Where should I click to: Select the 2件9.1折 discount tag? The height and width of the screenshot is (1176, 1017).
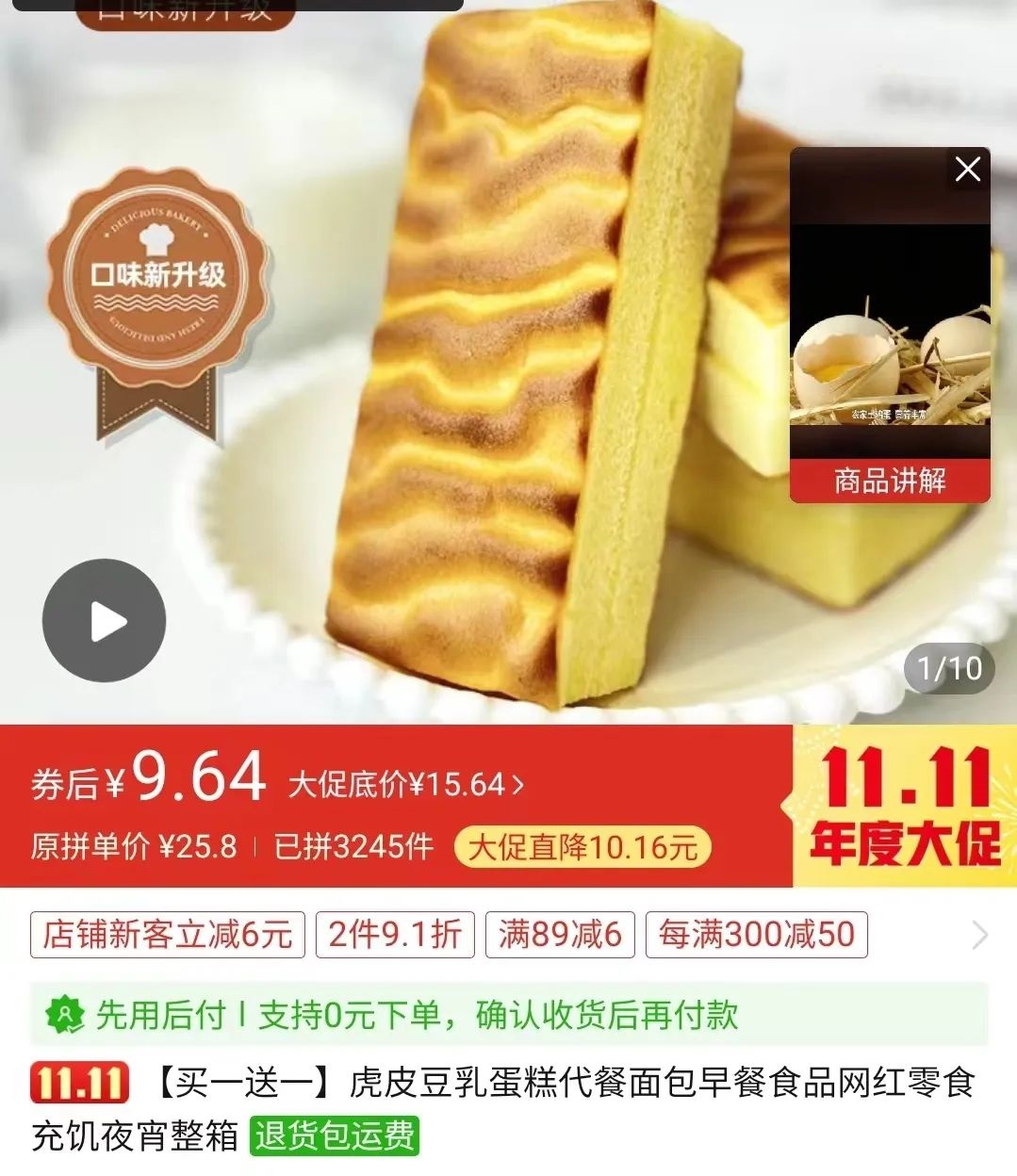(395, 935)
